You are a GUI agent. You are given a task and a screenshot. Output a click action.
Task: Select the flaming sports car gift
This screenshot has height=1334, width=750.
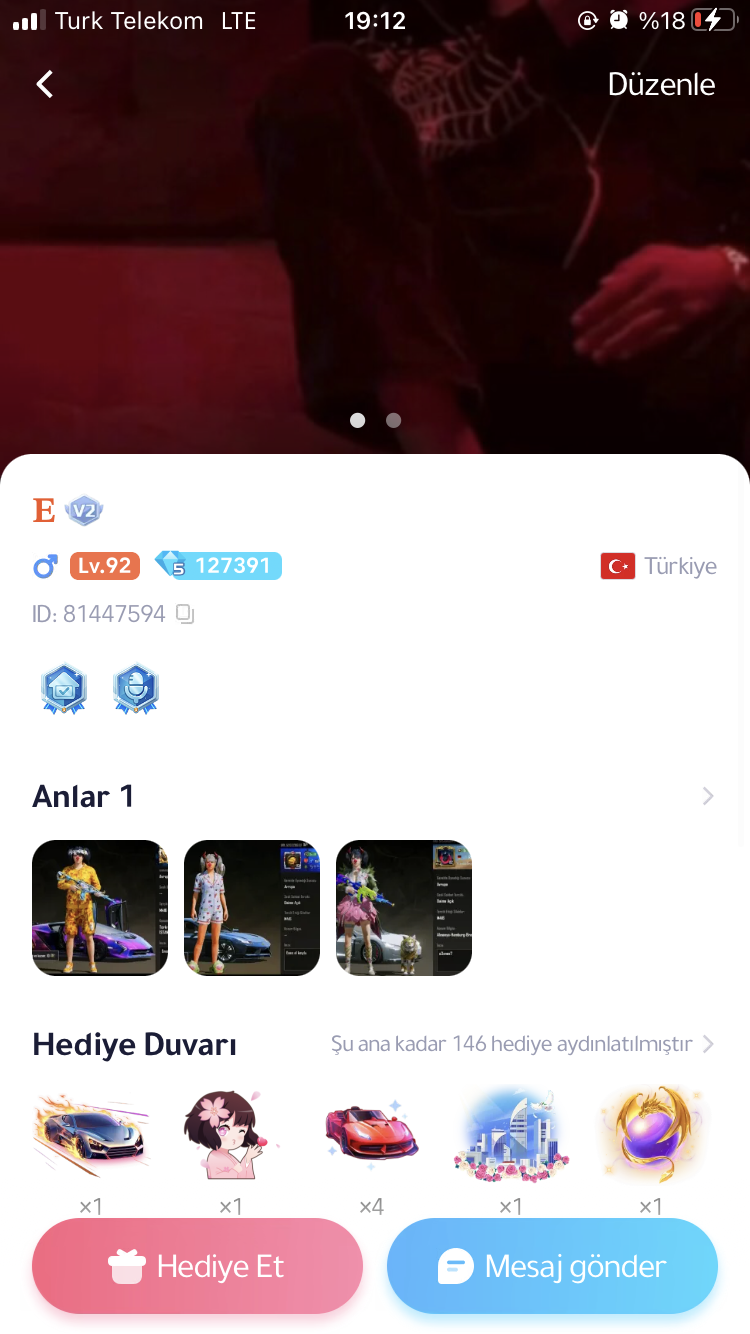tap(91, 1134)
